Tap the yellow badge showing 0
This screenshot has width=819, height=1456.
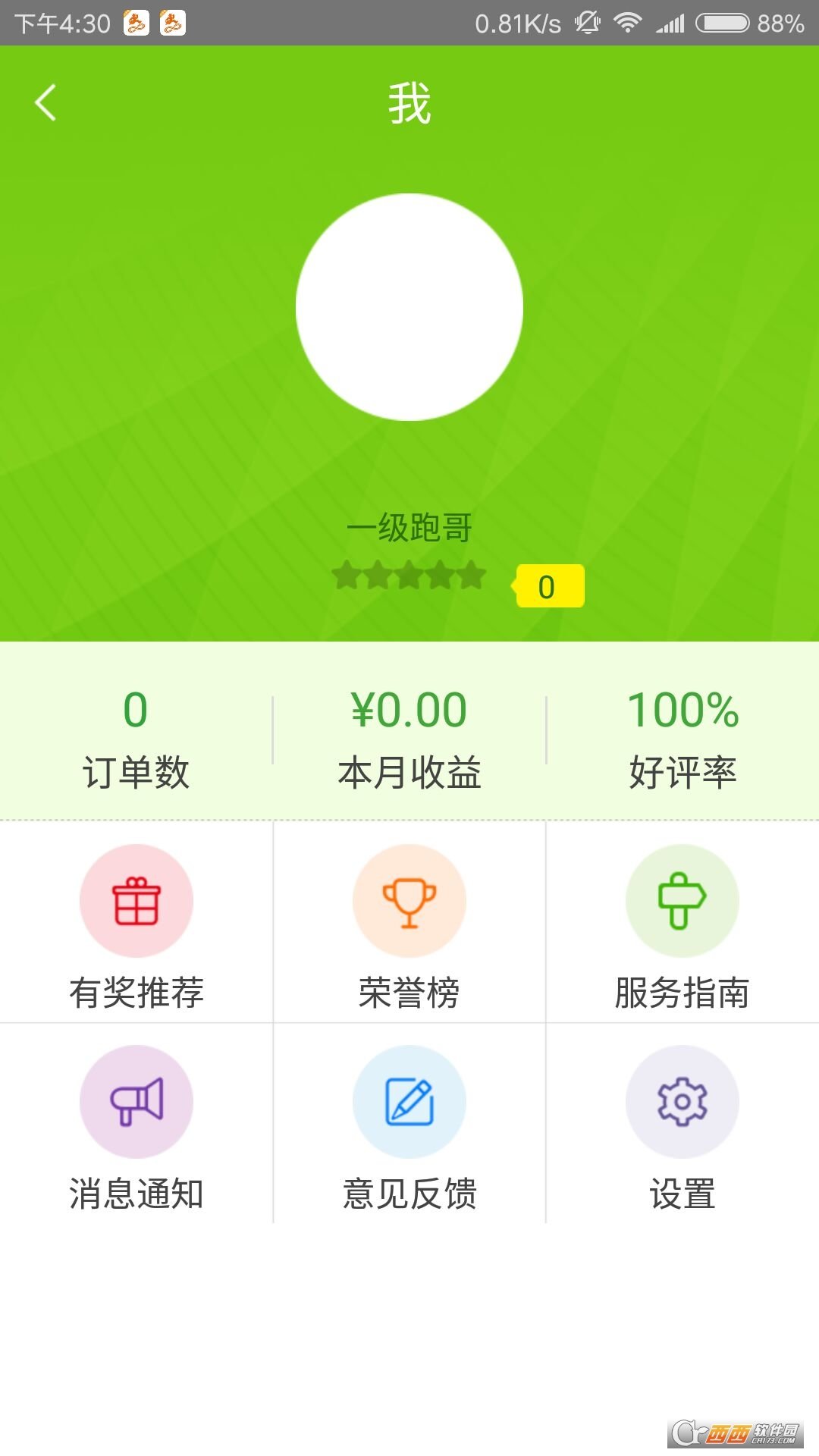pyautogui.click(x=549, y=585)
